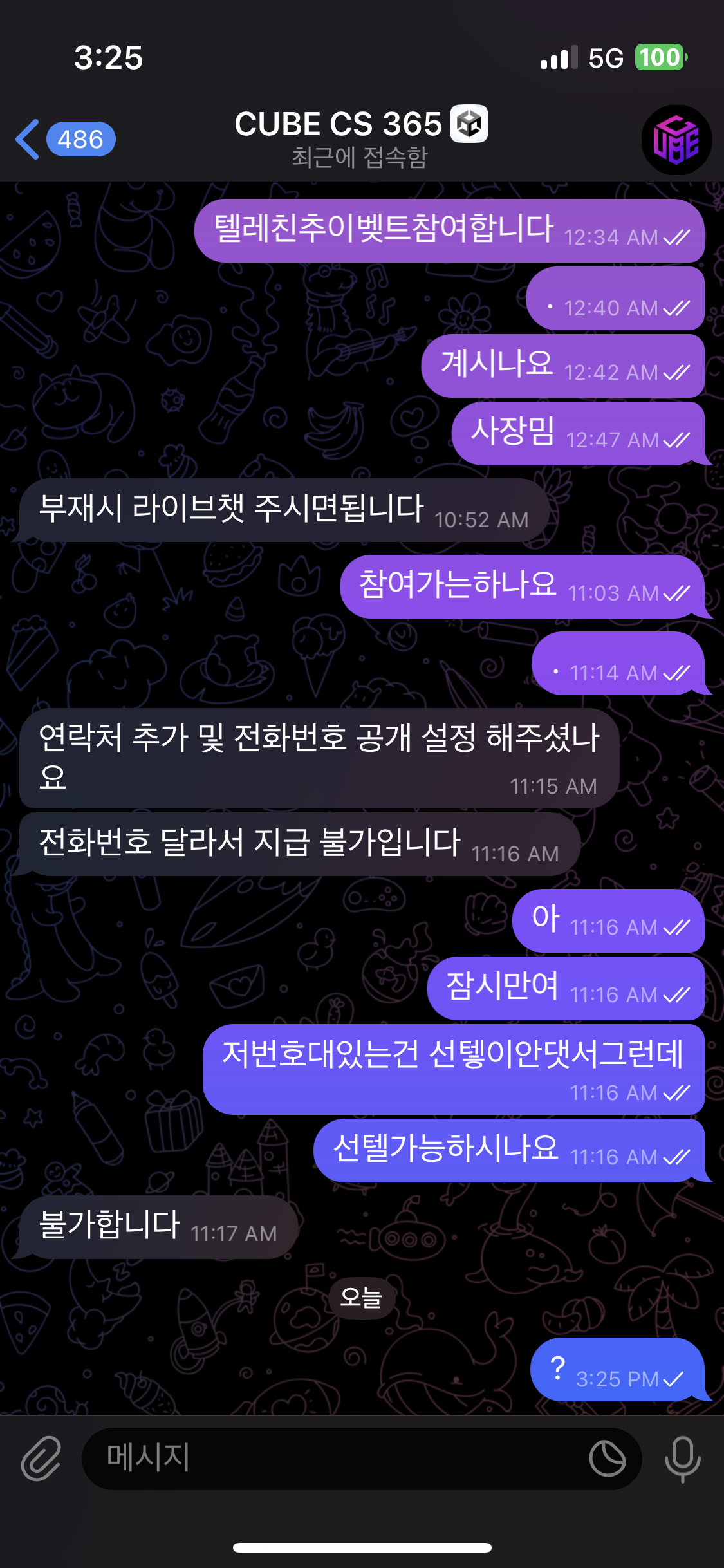Image resolution: width=724 pixels, height=1568 pixels.
Task: Tap the voice message microphone
Action: (x=682, y=1458)
